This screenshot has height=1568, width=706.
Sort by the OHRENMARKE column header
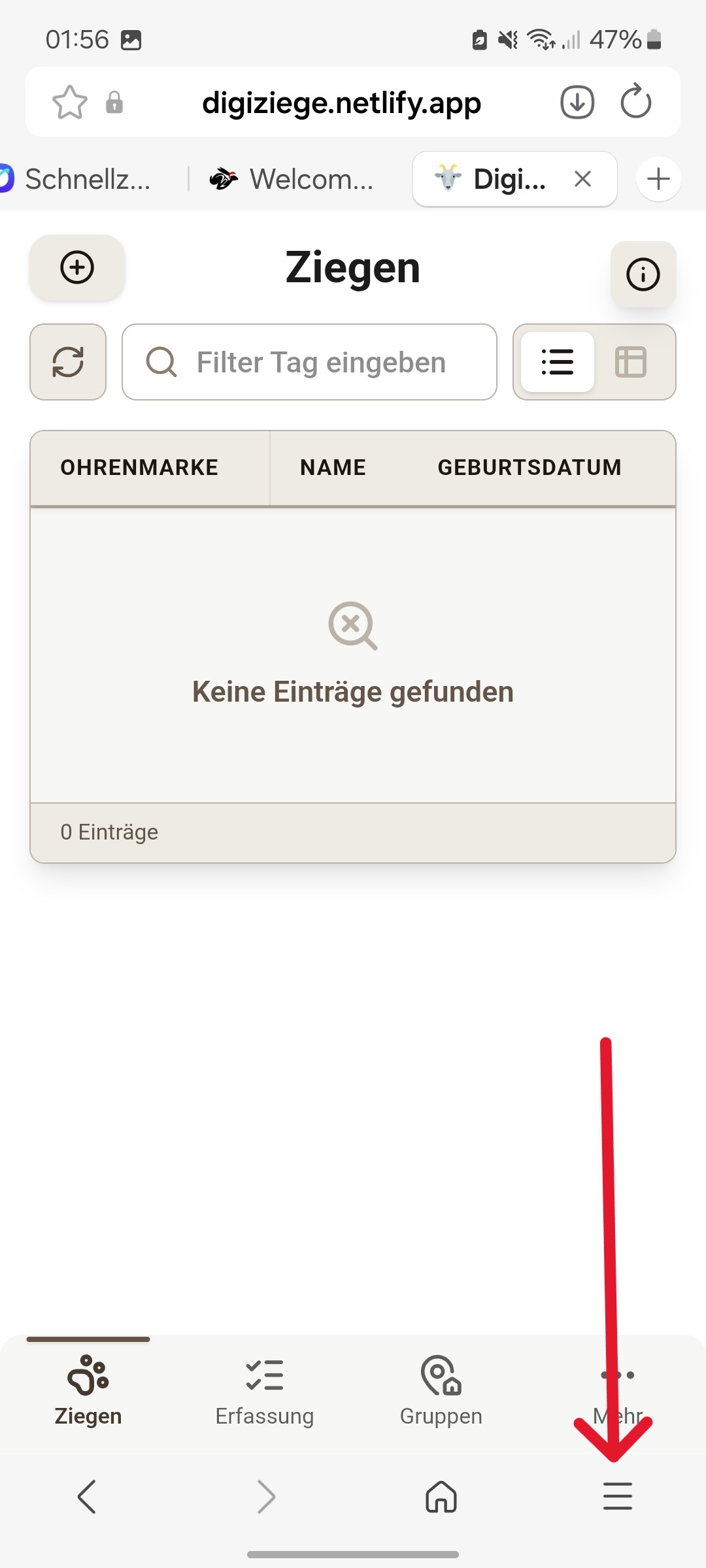pyautogui.click(x=139, y=466)
